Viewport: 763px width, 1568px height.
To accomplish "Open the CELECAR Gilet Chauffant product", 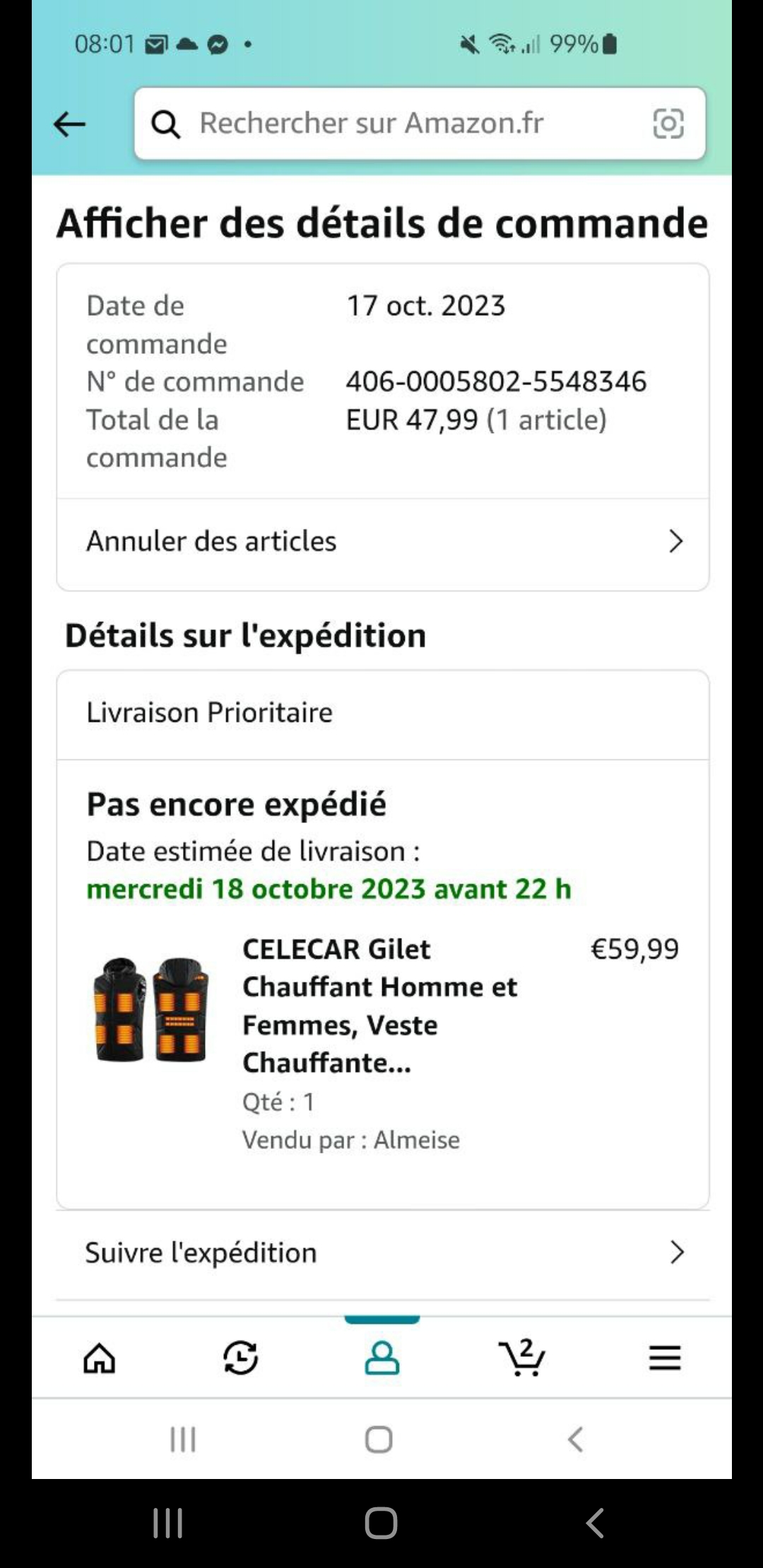I will pos(379,1005).
